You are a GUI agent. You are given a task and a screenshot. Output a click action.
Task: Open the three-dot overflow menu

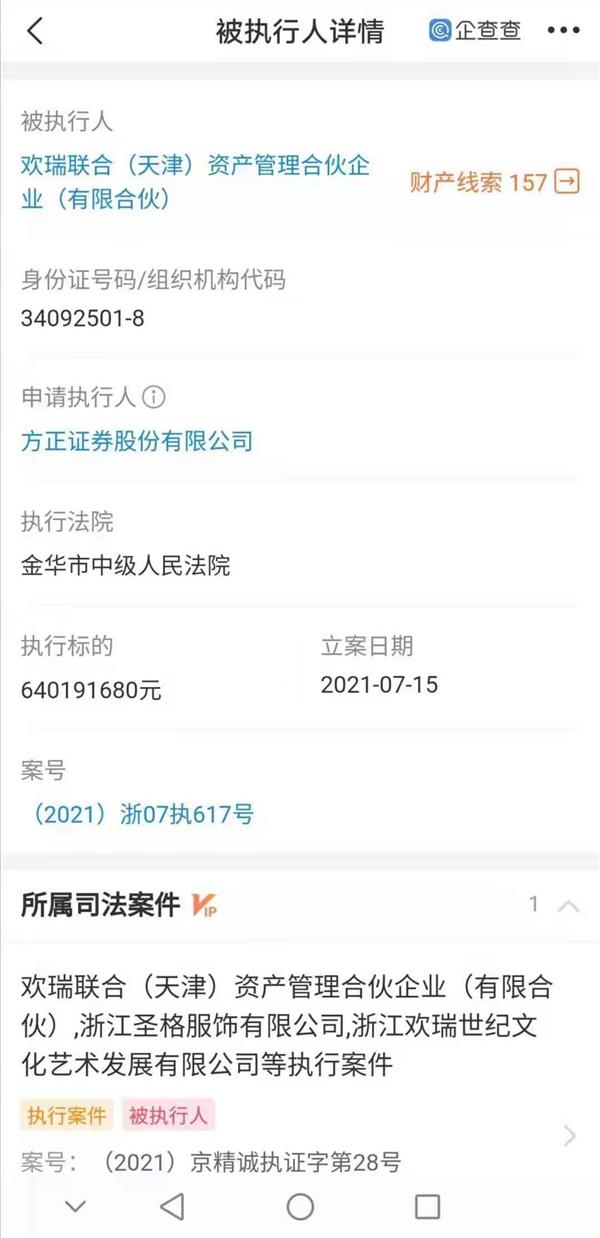(x=563, y=31)
